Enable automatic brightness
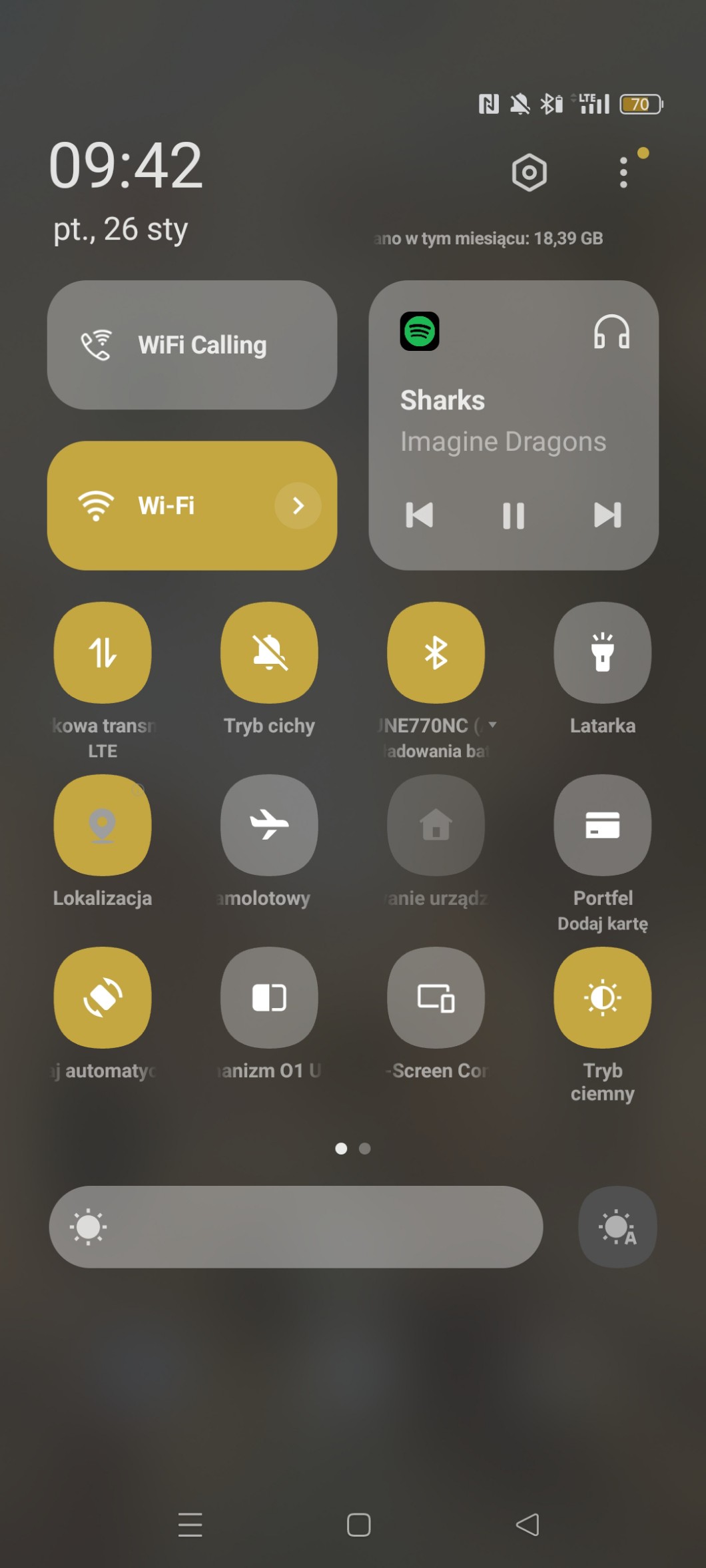The height and width of the screenshot is (1568, 706). click(617, 1227)
